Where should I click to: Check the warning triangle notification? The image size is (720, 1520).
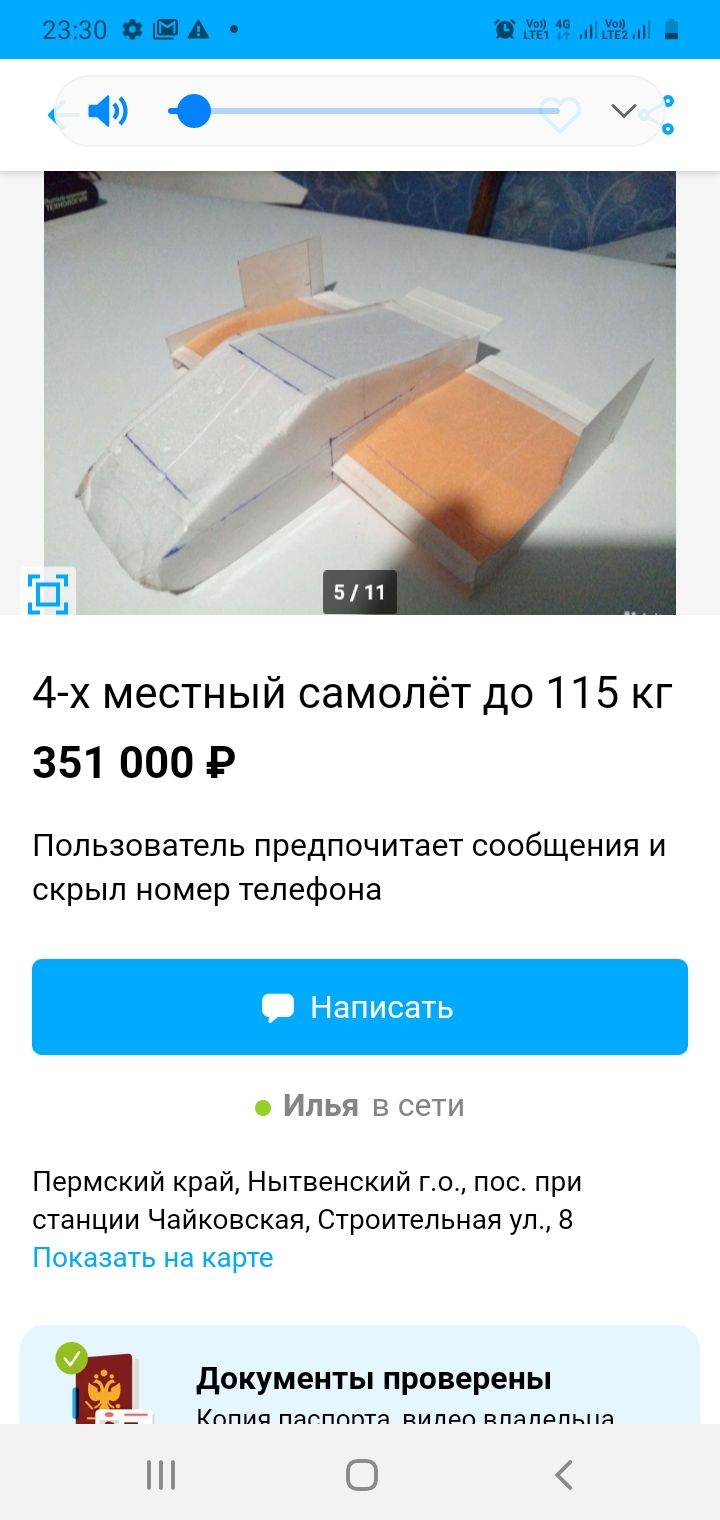click(198, 29)
